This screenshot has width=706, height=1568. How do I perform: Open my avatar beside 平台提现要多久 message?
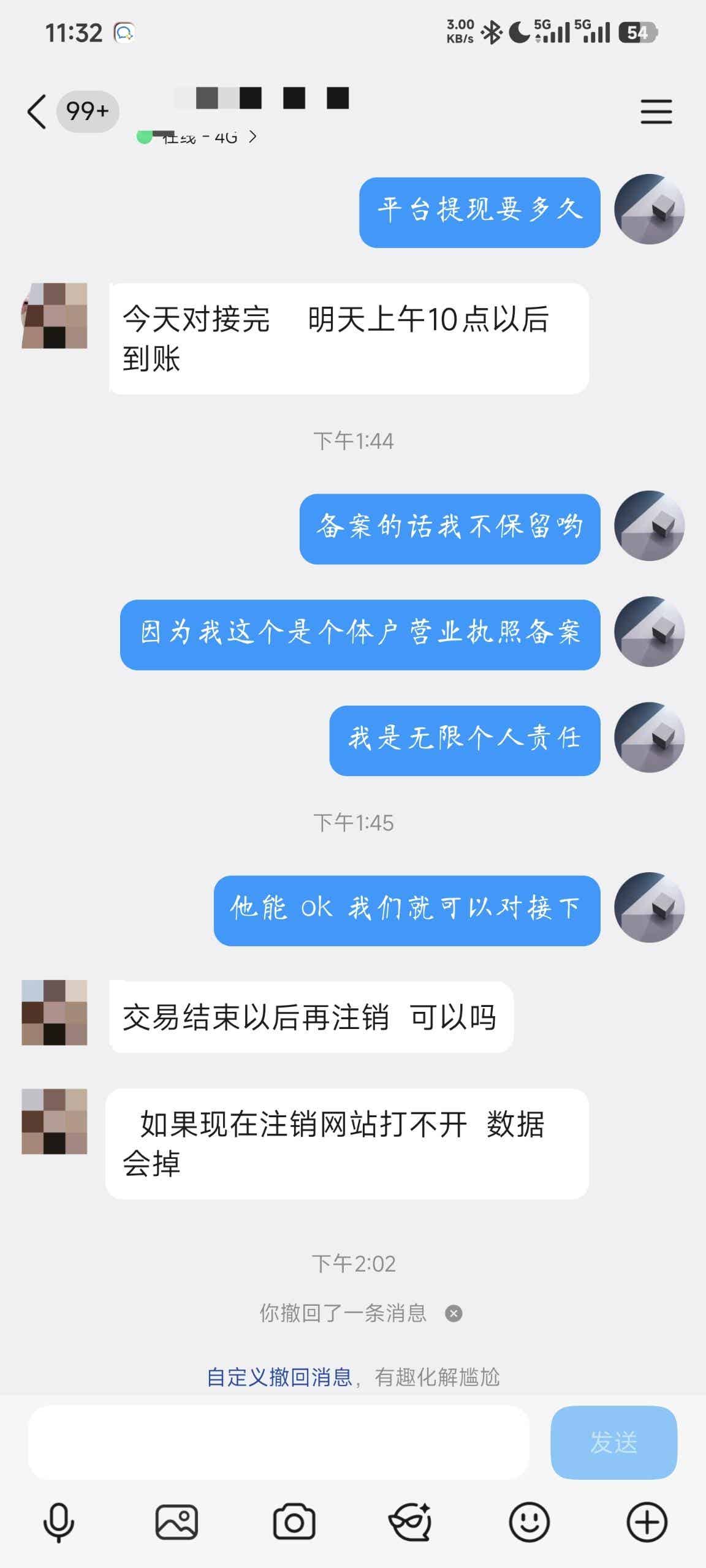point(649,209)
